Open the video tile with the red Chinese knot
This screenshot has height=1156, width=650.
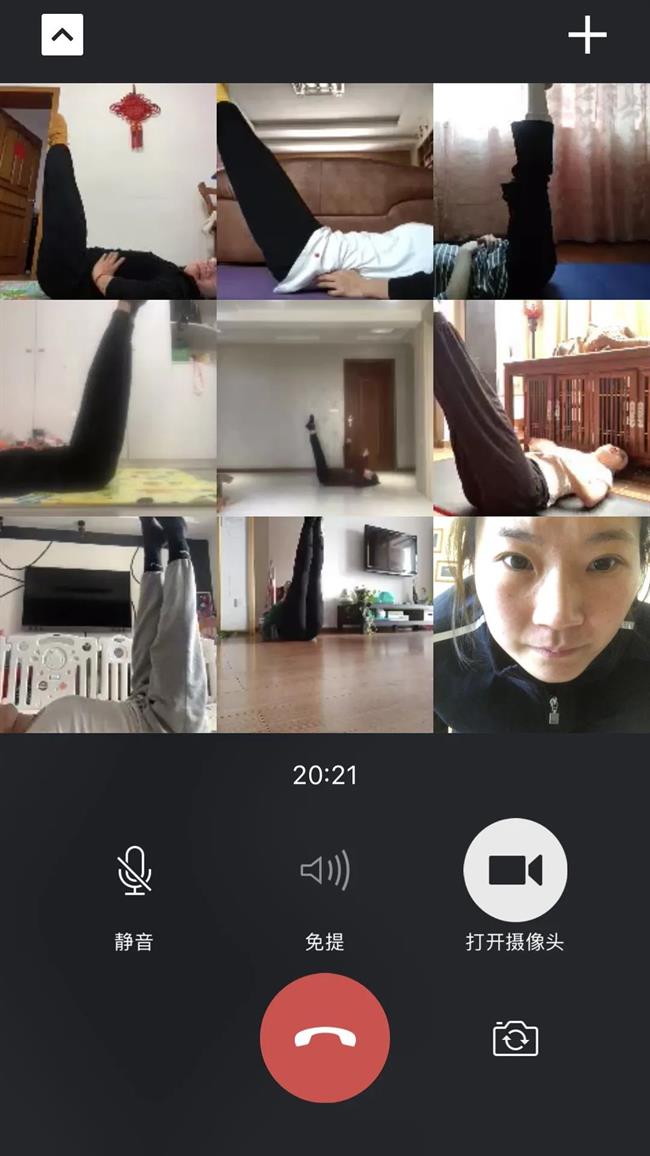tap(108, 191)
